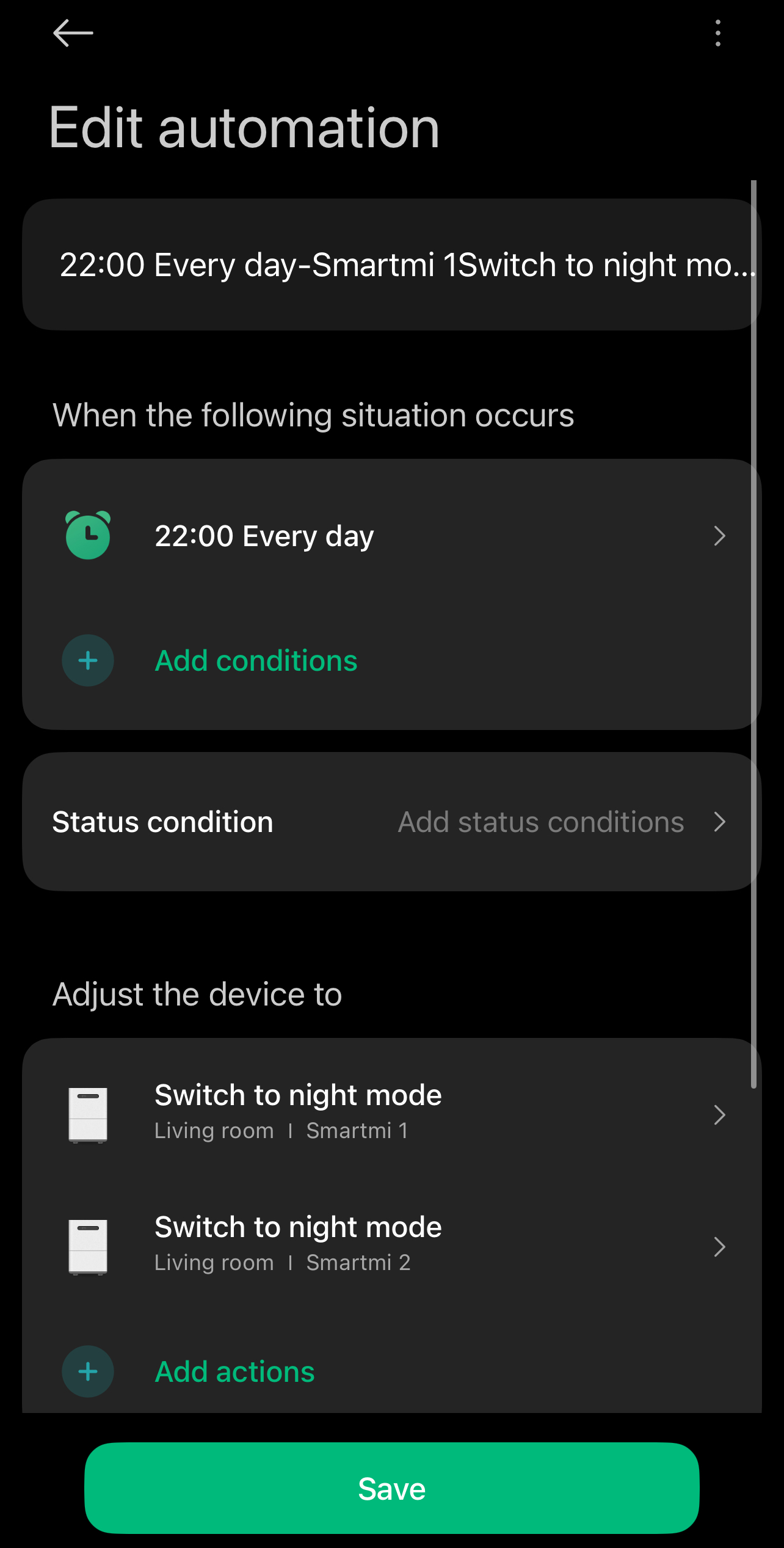Edit the automation name field

pyautogui.click(x=391, y=265)
